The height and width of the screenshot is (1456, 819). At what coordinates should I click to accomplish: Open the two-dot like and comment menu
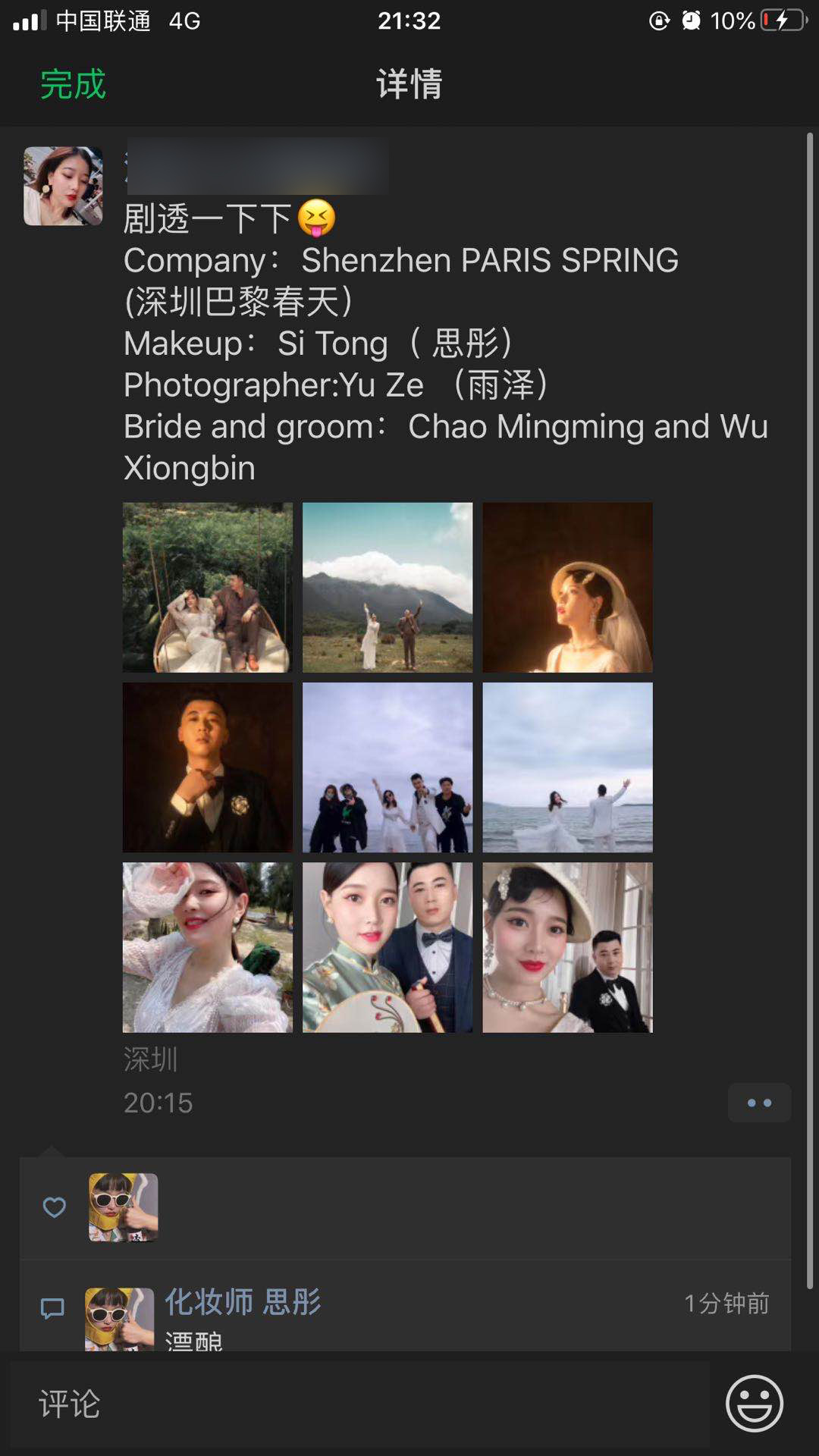click(x=759, y=1103)
